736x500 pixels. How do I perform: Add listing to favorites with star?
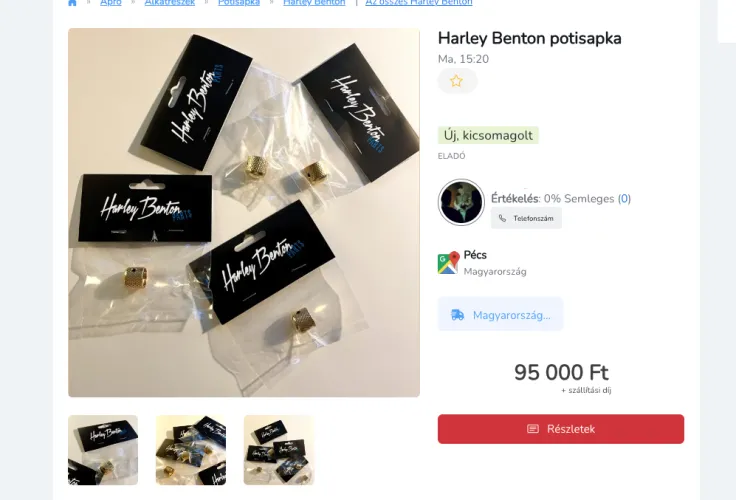tap(457, 81)
